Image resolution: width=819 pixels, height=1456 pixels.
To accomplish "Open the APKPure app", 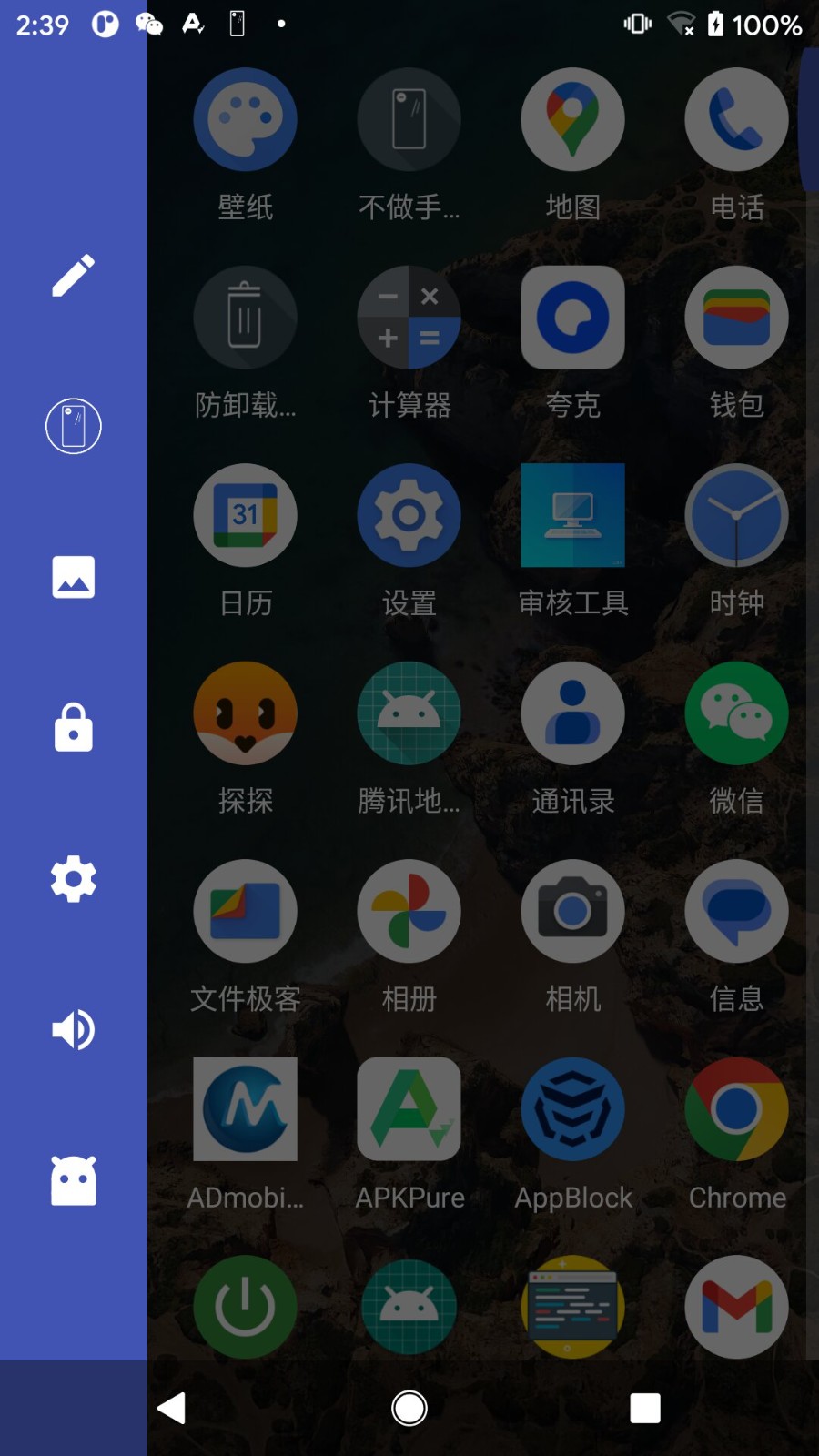I will click(x=409, y=1109).
